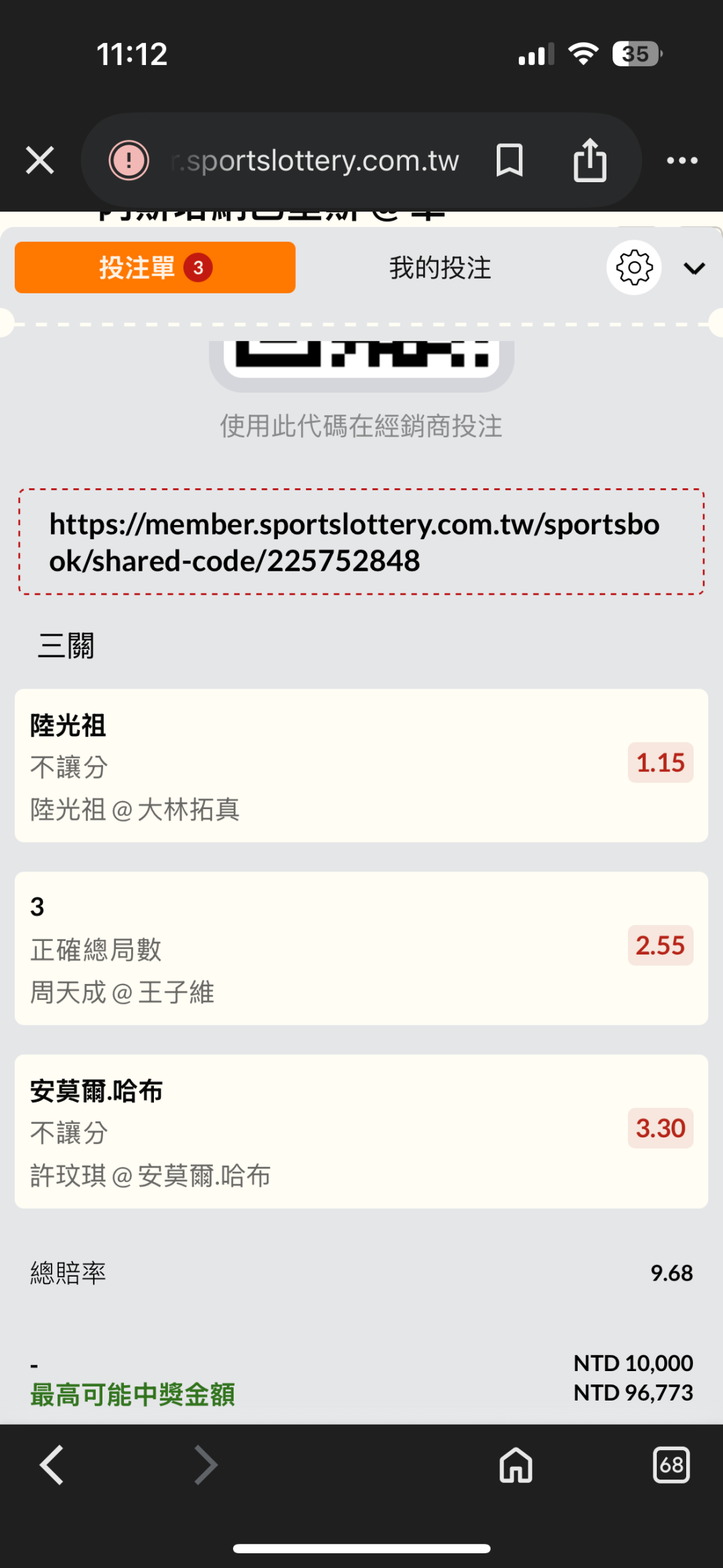View the site security warning icon
This screenshot has height=1568, width=723.
129,161
